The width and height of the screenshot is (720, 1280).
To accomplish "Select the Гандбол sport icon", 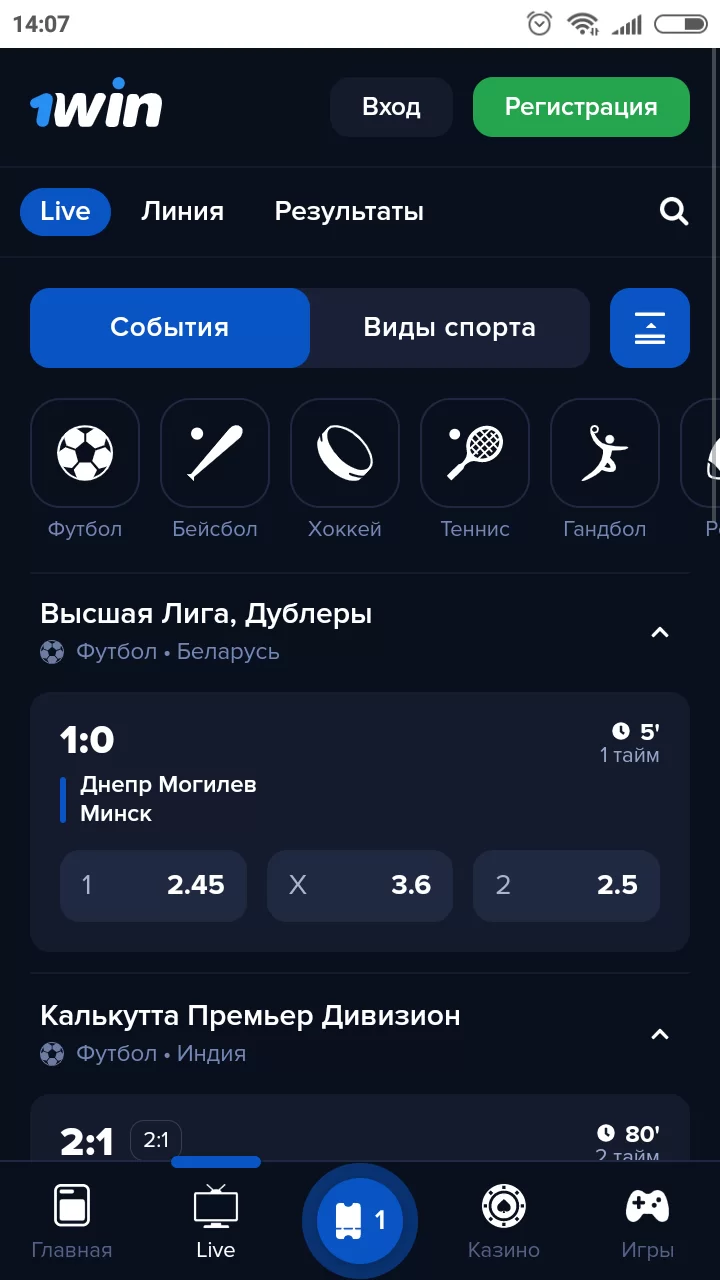I will coord(605,453).
